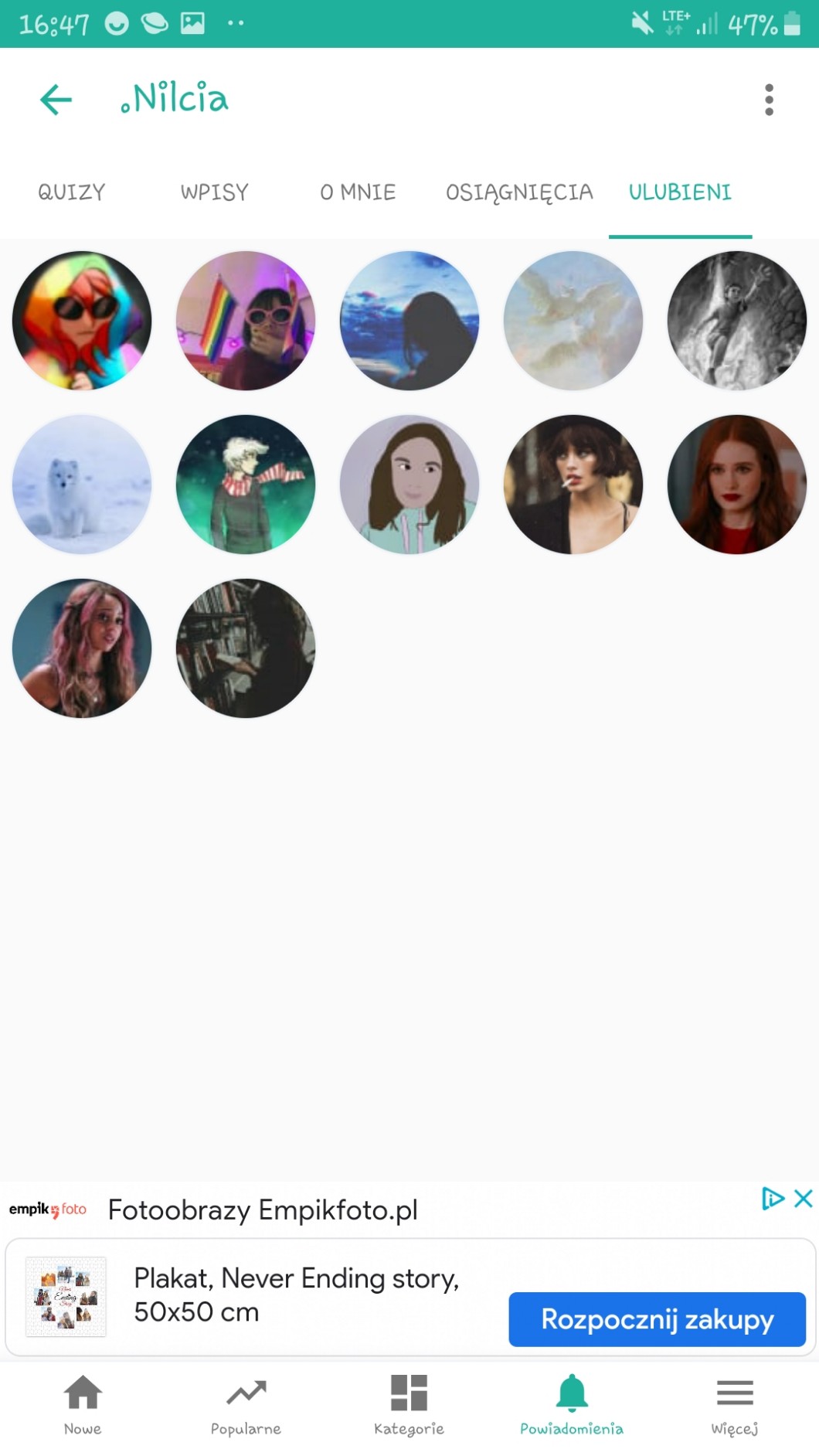Close the Empikfoto ad banner
Viewport: 819px width, 1456px height.
(x=804, y=1199)
